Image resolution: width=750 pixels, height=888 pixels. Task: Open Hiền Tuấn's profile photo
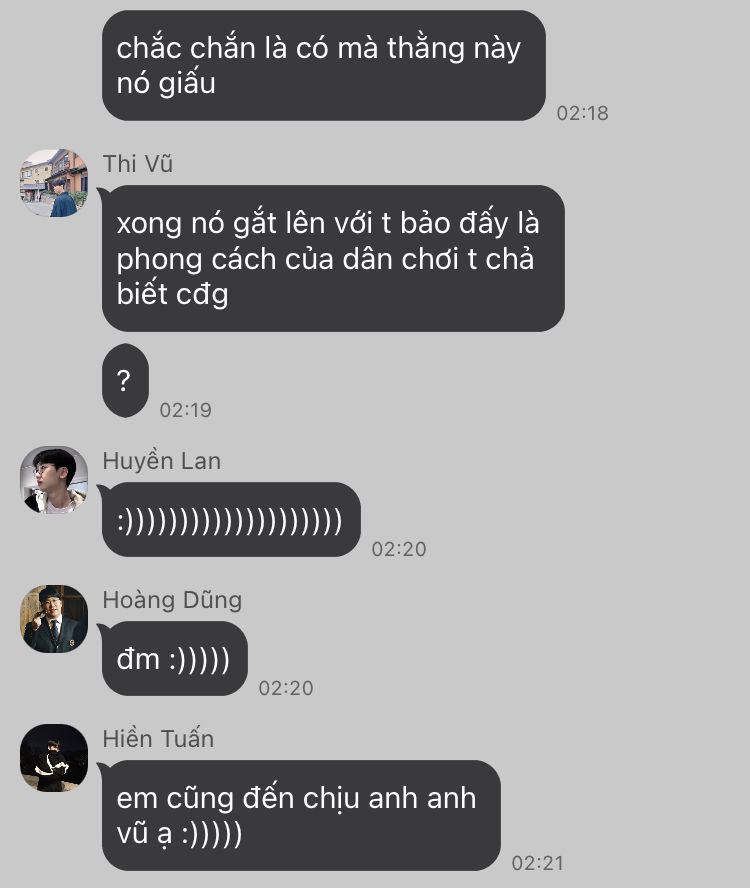click(54, 758)
